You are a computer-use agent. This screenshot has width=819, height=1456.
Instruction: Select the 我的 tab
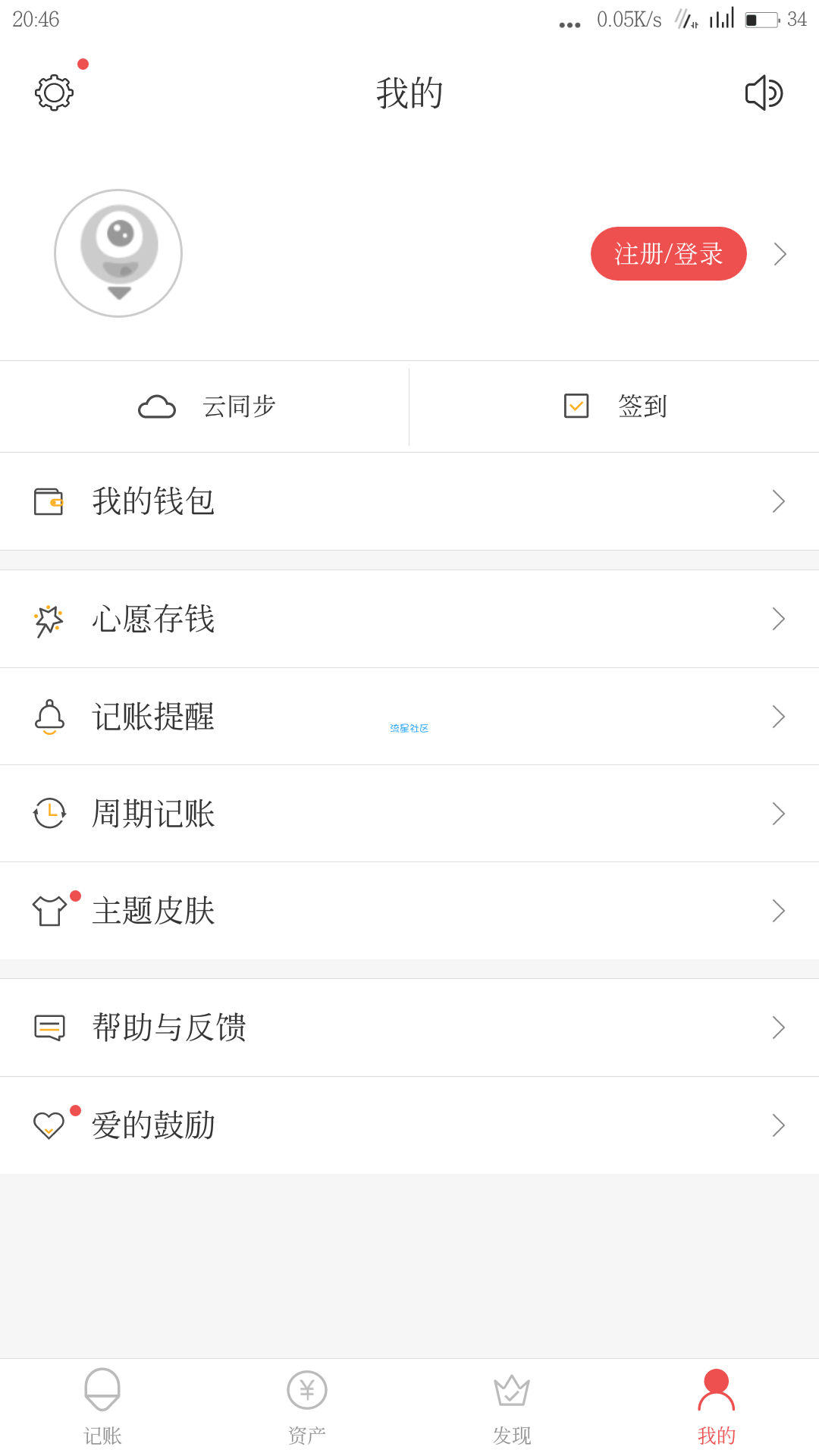click(x=717, y=1407)
